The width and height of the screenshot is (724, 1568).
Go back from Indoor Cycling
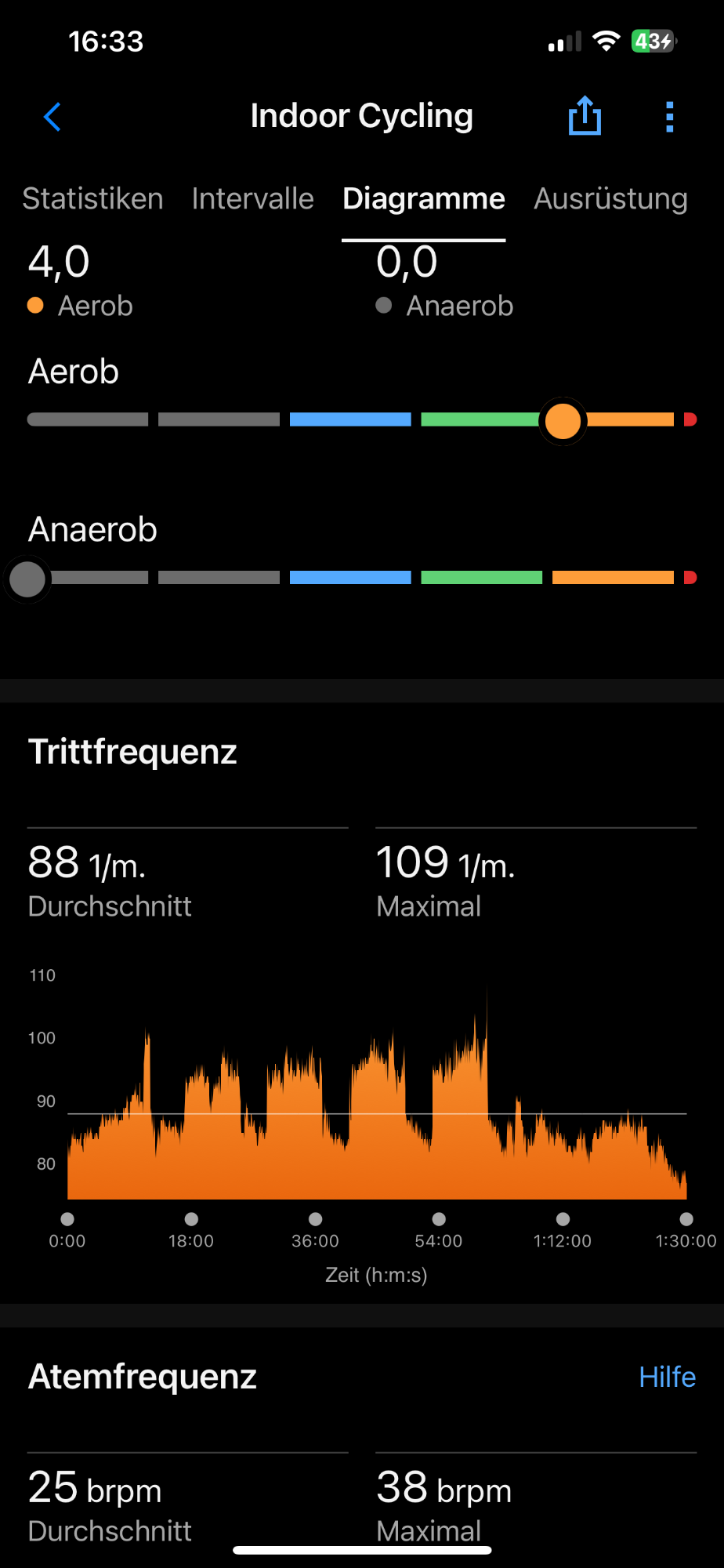pyautogui.click(x=52, y=118)
